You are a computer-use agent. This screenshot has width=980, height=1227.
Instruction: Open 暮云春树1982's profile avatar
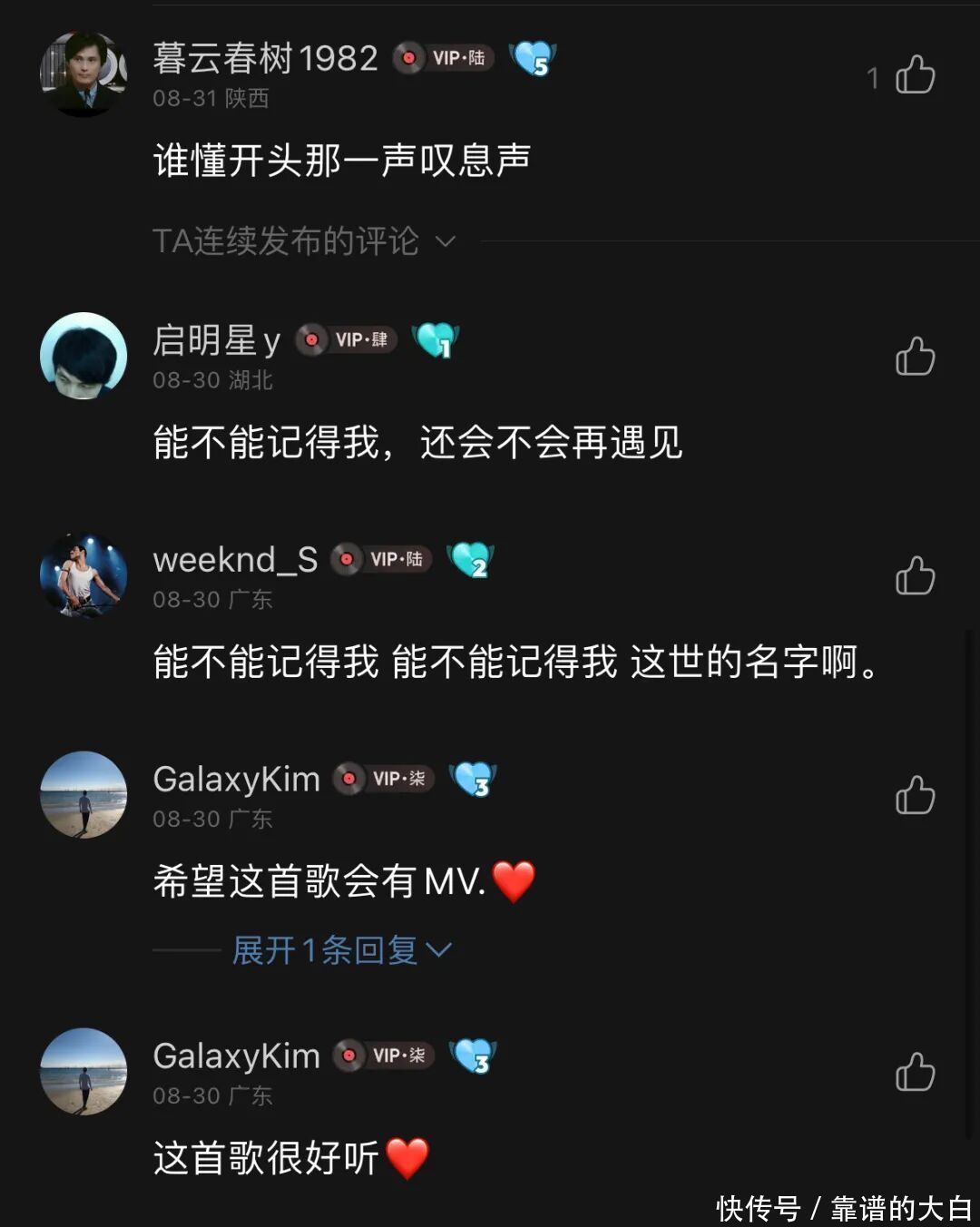[x=83, y=74]
